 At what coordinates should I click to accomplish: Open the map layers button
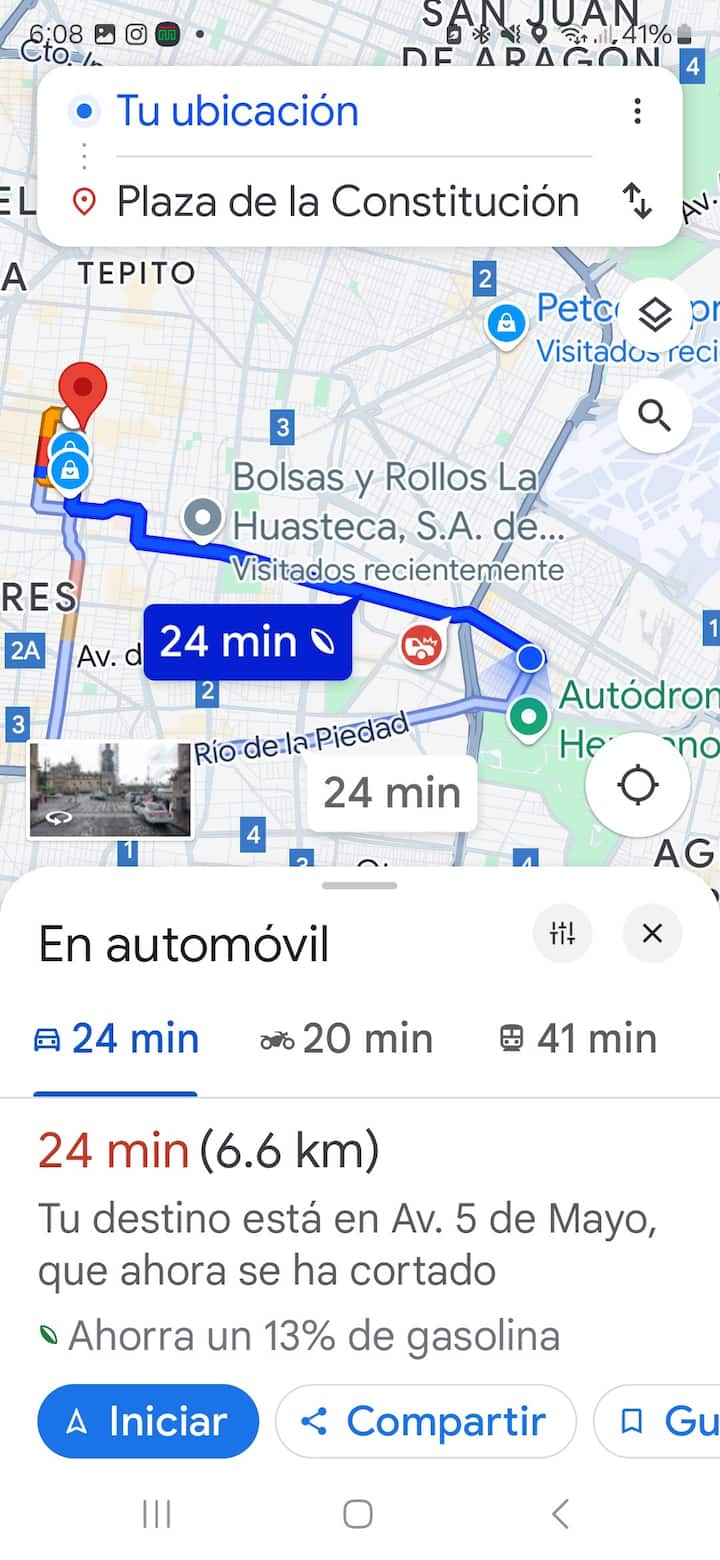click(654, 318)
